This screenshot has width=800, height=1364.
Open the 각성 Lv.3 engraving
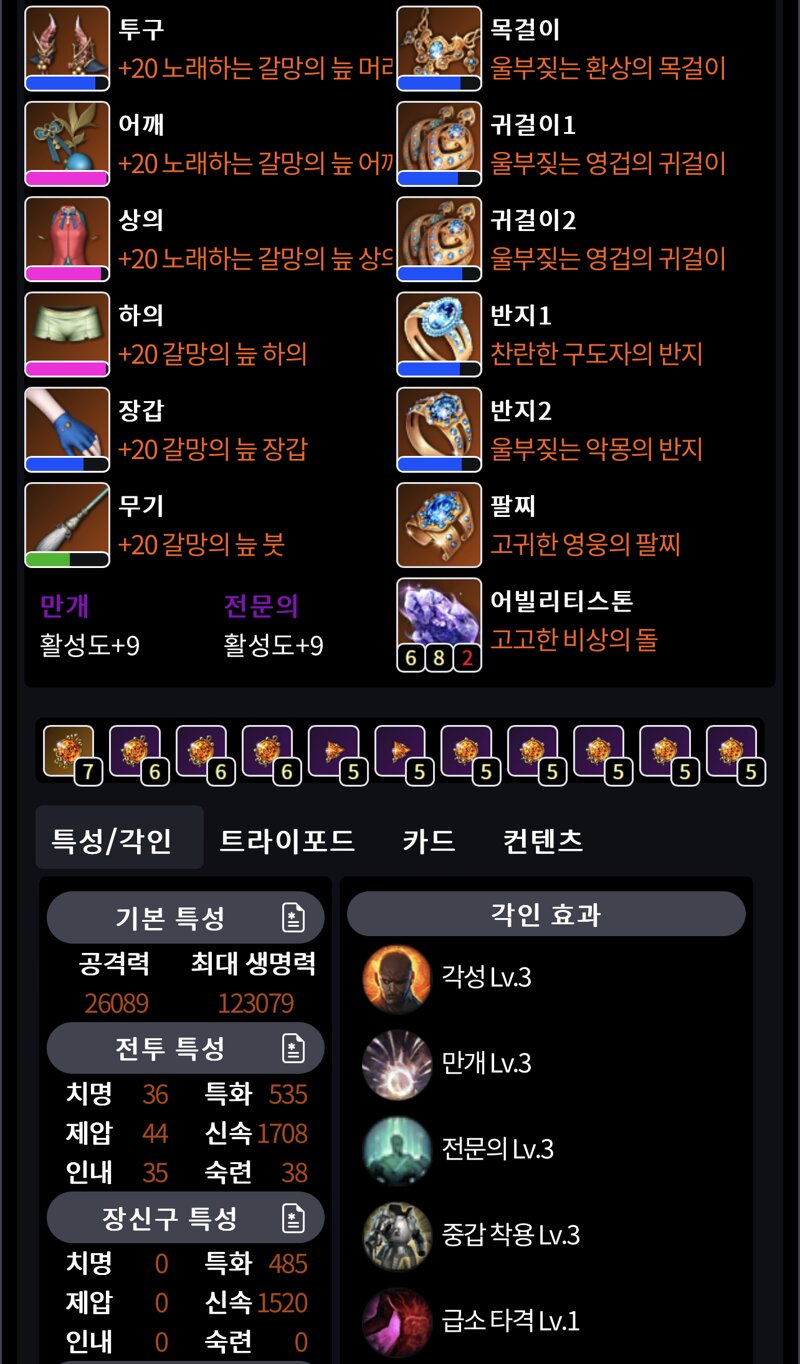pyautogui.click(x=396, y=977)
